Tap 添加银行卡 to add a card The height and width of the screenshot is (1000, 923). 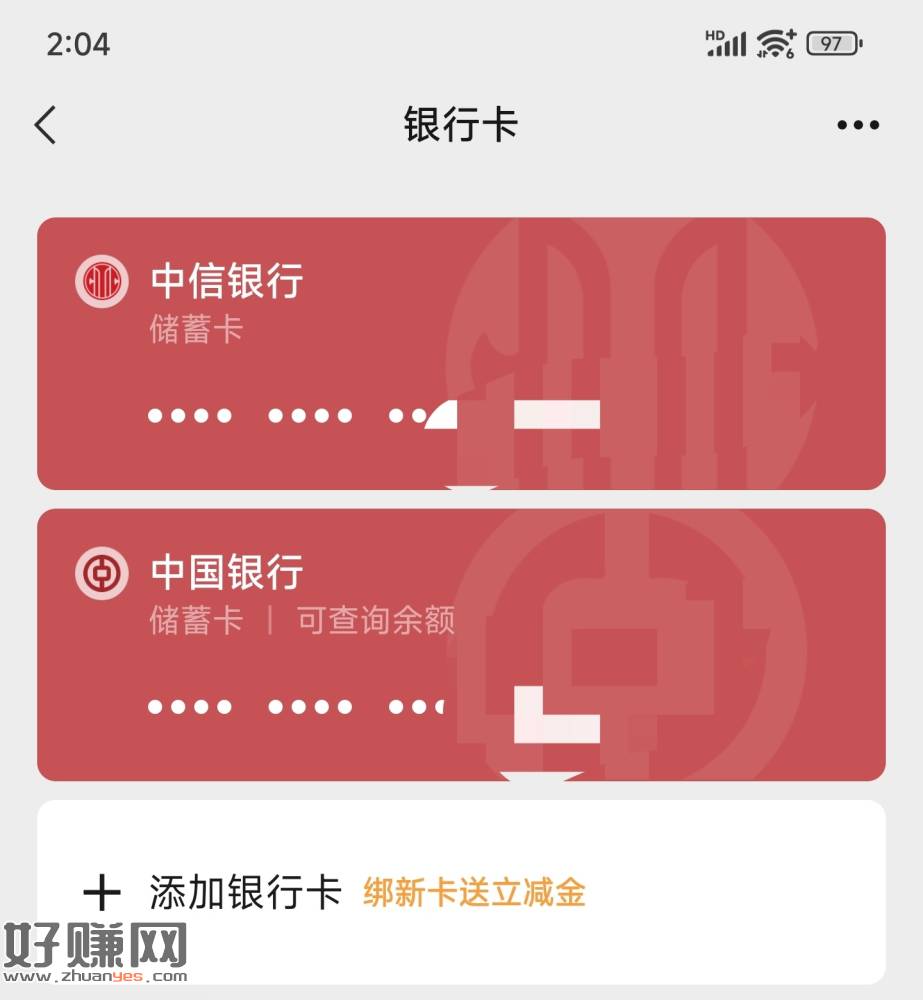pyautogui.click(x=246, y=892)
